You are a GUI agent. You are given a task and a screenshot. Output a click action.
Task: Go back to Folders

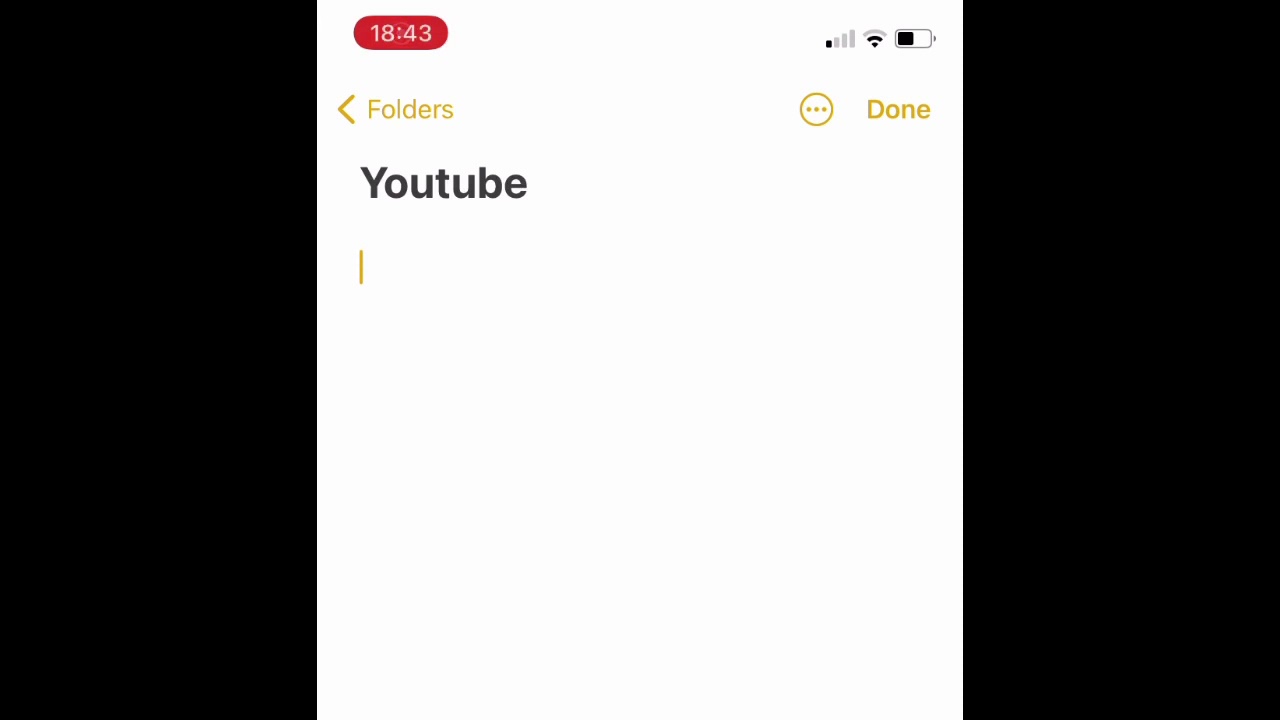point(396,110)
